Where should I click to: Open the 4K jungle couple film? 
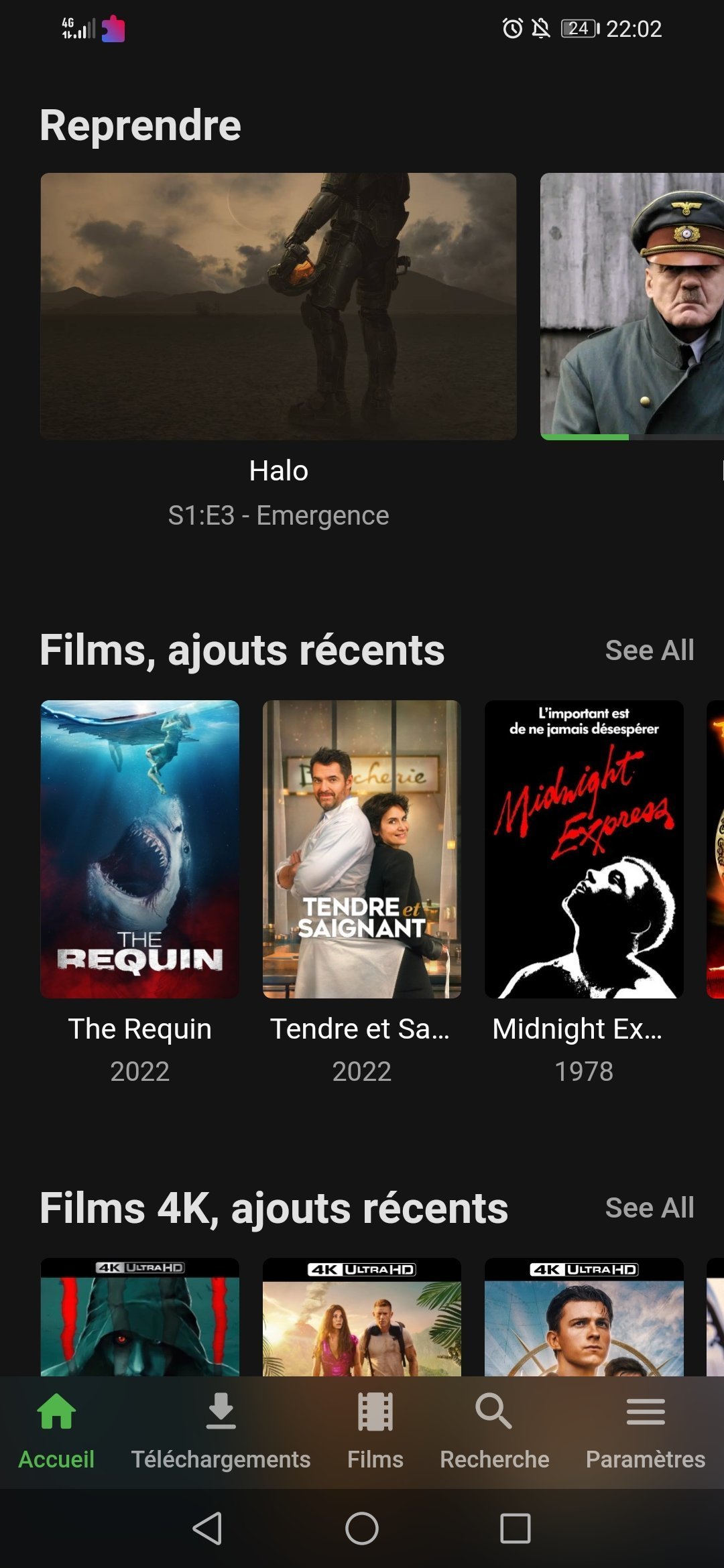coord(362,1317)
